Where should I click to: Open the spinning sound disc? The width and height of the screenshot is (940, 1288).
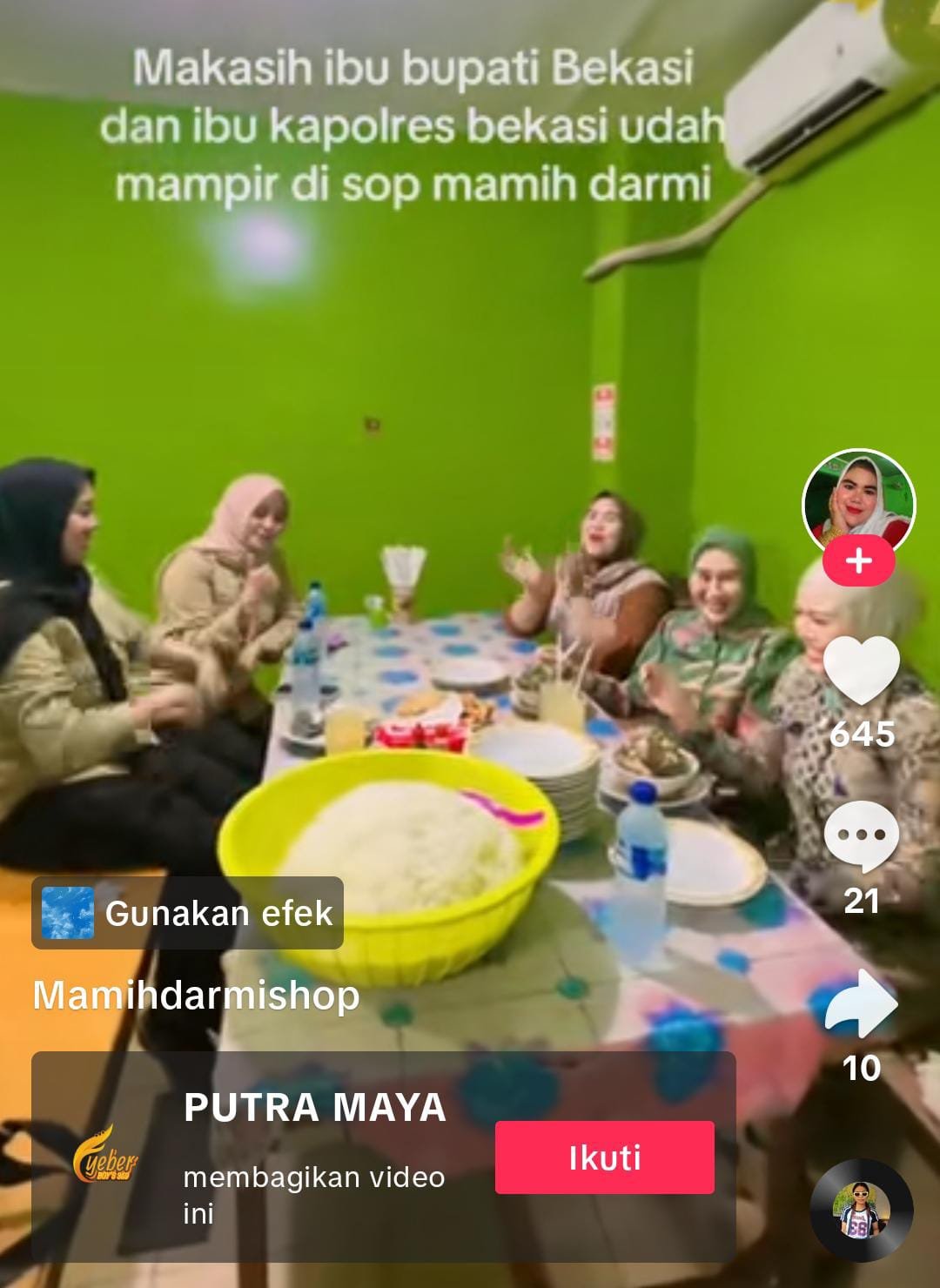tap(861, 1211)
